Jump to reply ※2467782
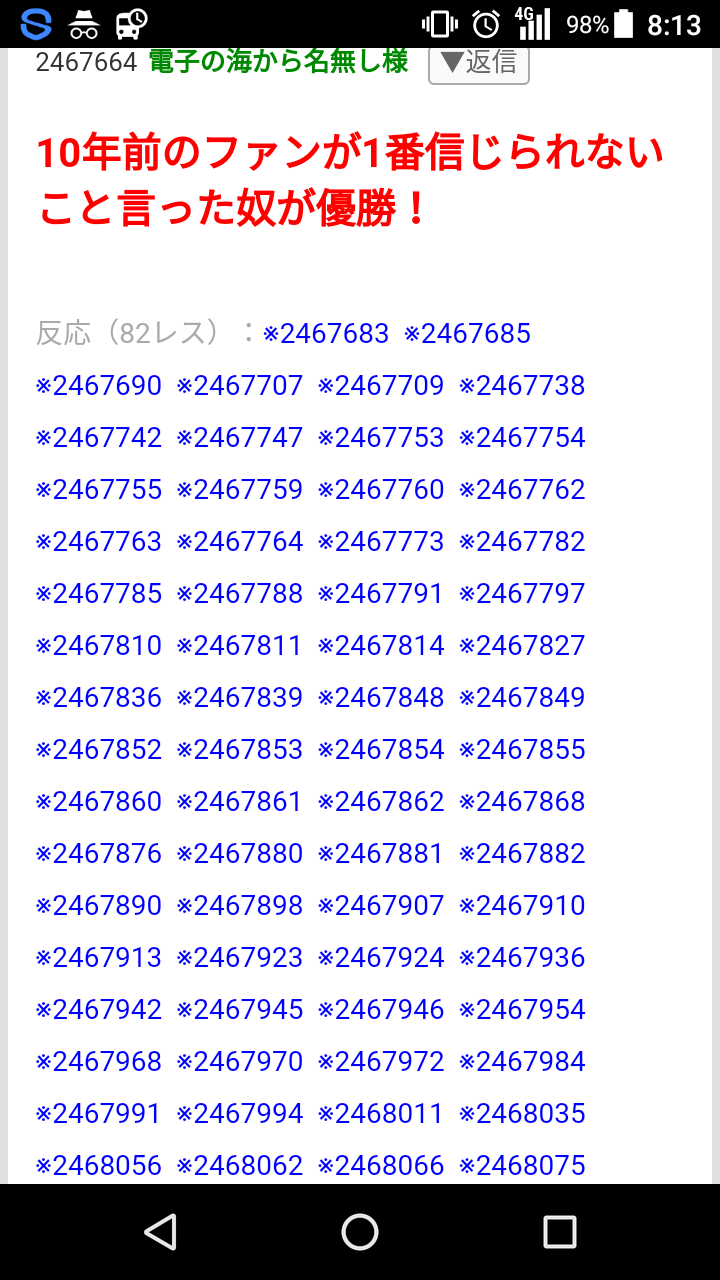The height and width of the screenshot is (1280, 720). tap(522, 542)
